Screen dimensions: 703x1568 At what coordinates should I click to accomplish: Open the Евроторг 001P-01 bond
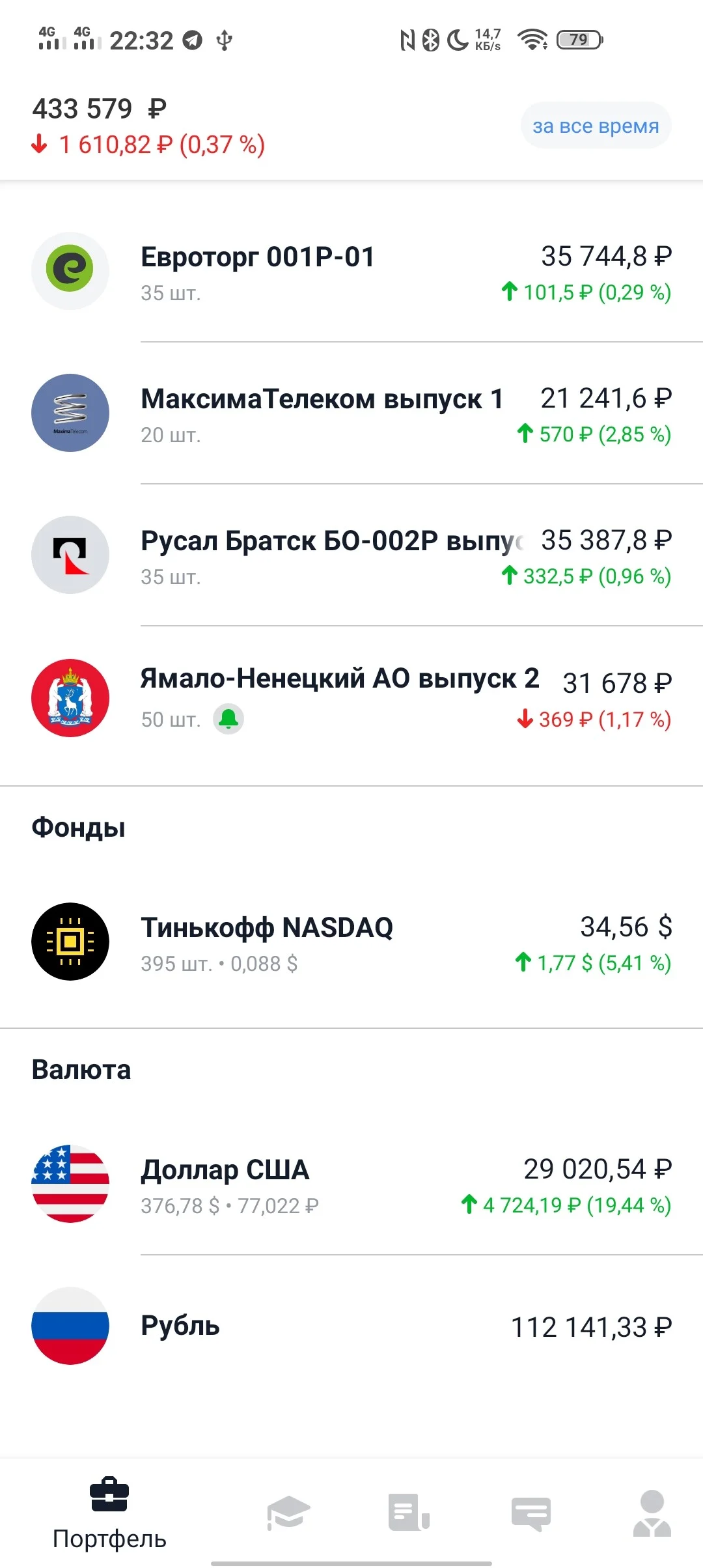(x=351, y=272)
